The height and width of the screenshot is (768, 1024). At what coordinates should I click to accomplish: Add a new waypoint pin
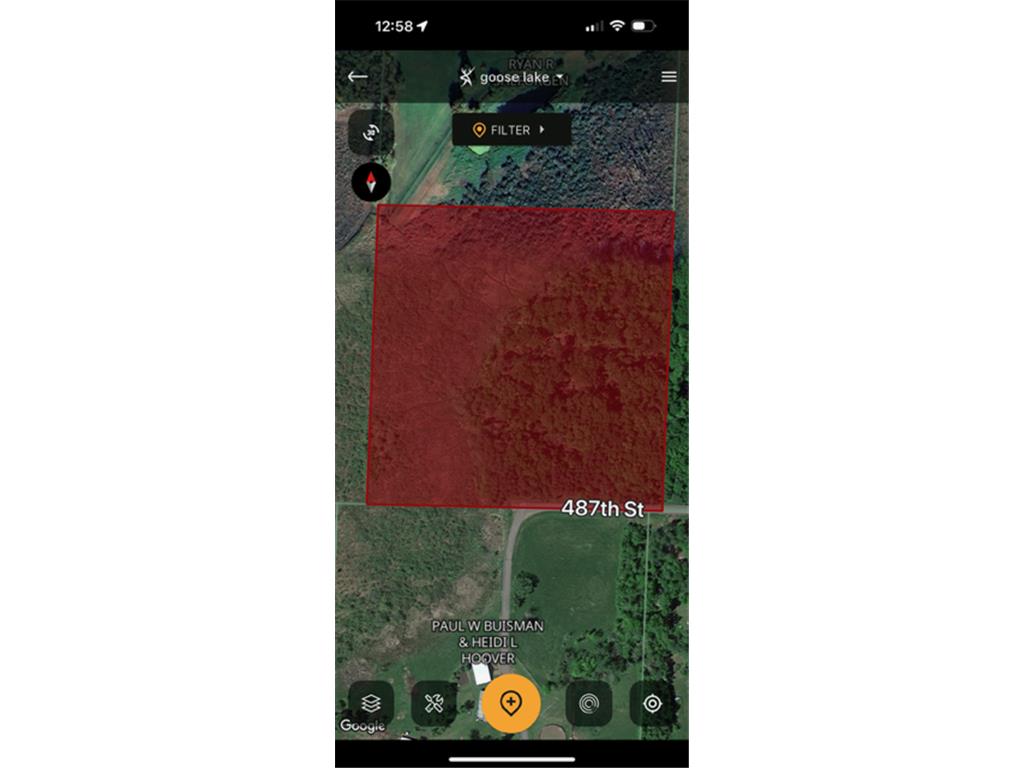(x=511, y=703)
